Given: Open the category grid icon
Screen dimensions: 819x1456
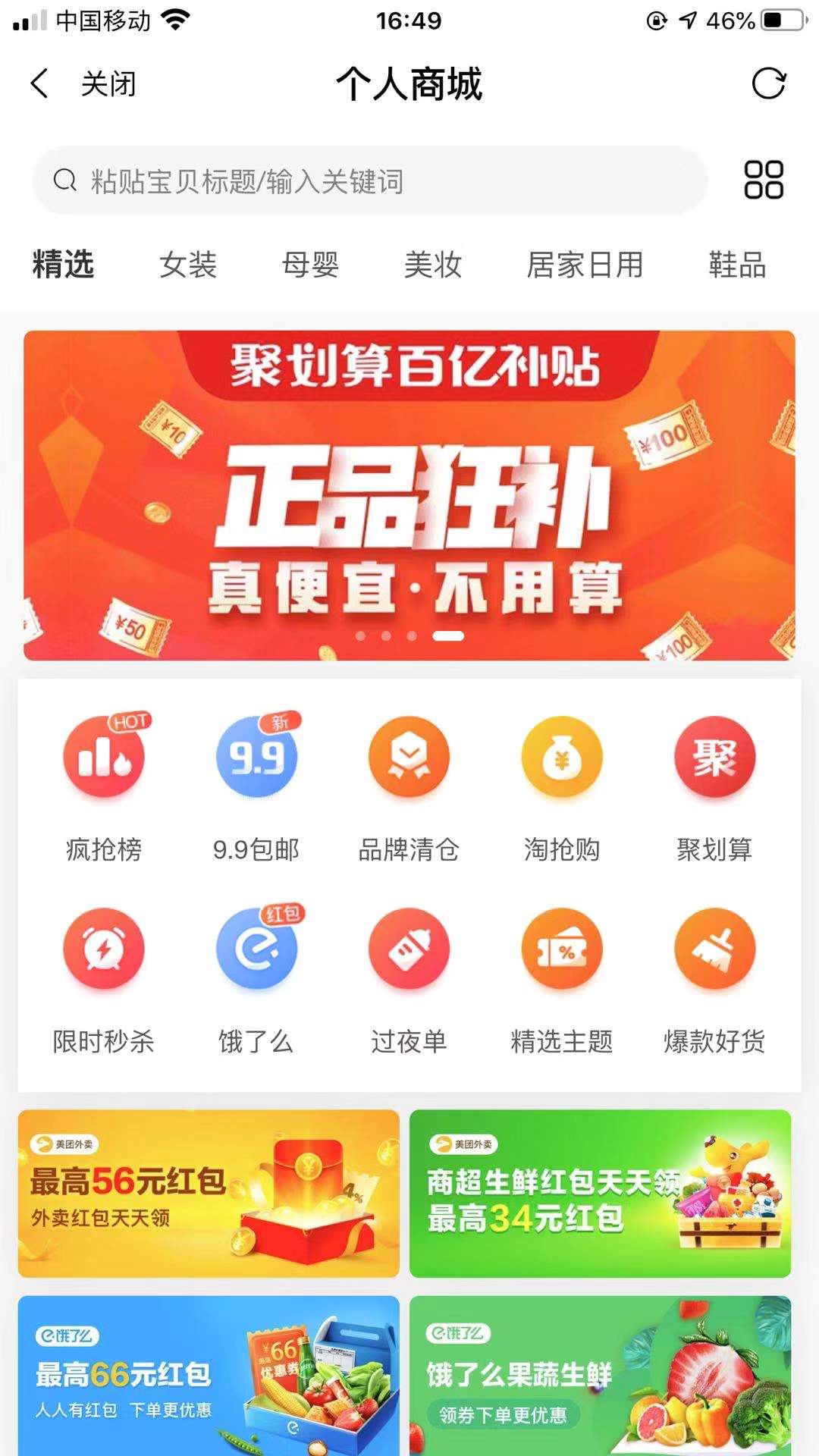Looking at the screenshot, I should (x=763, y=180).
